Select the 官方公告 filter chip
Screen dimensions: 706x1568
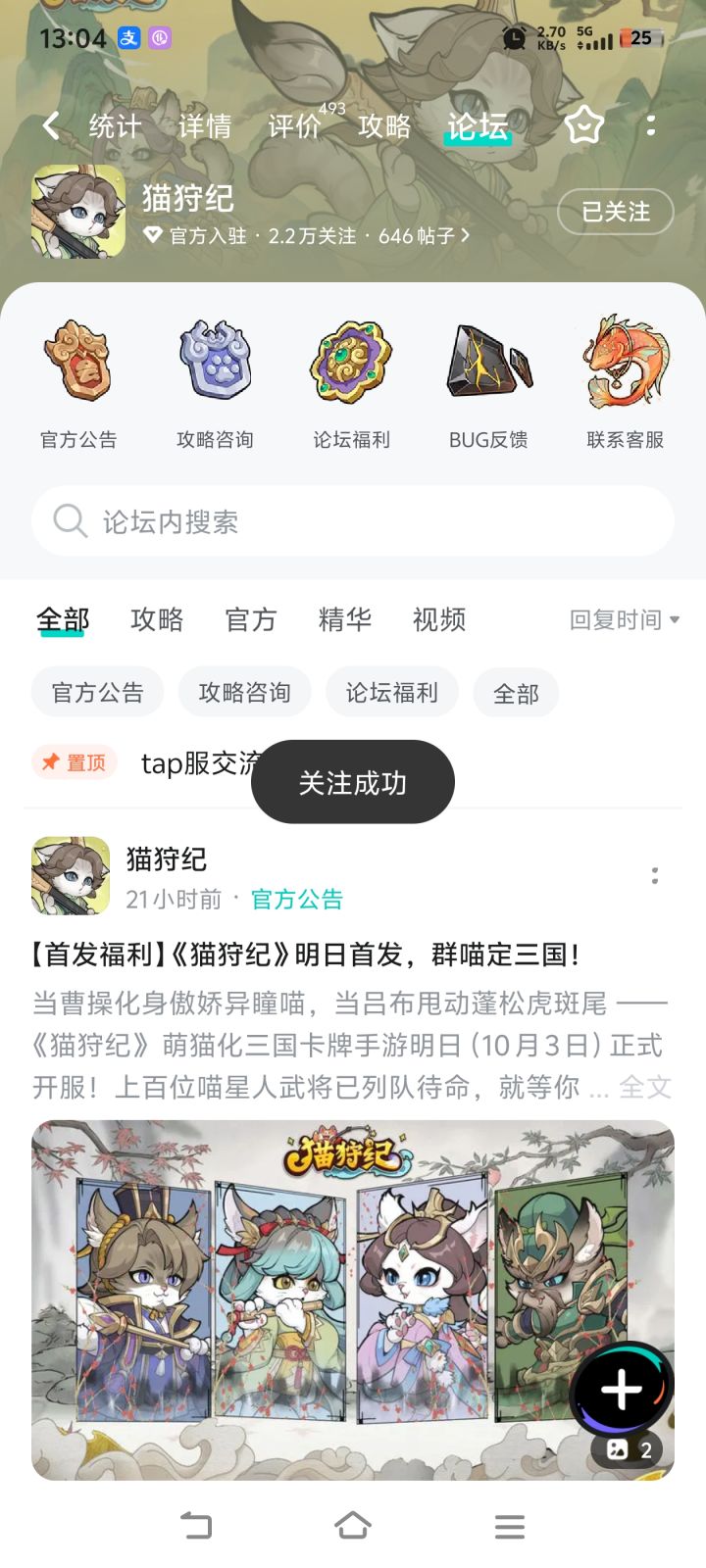tap(97, 692)
